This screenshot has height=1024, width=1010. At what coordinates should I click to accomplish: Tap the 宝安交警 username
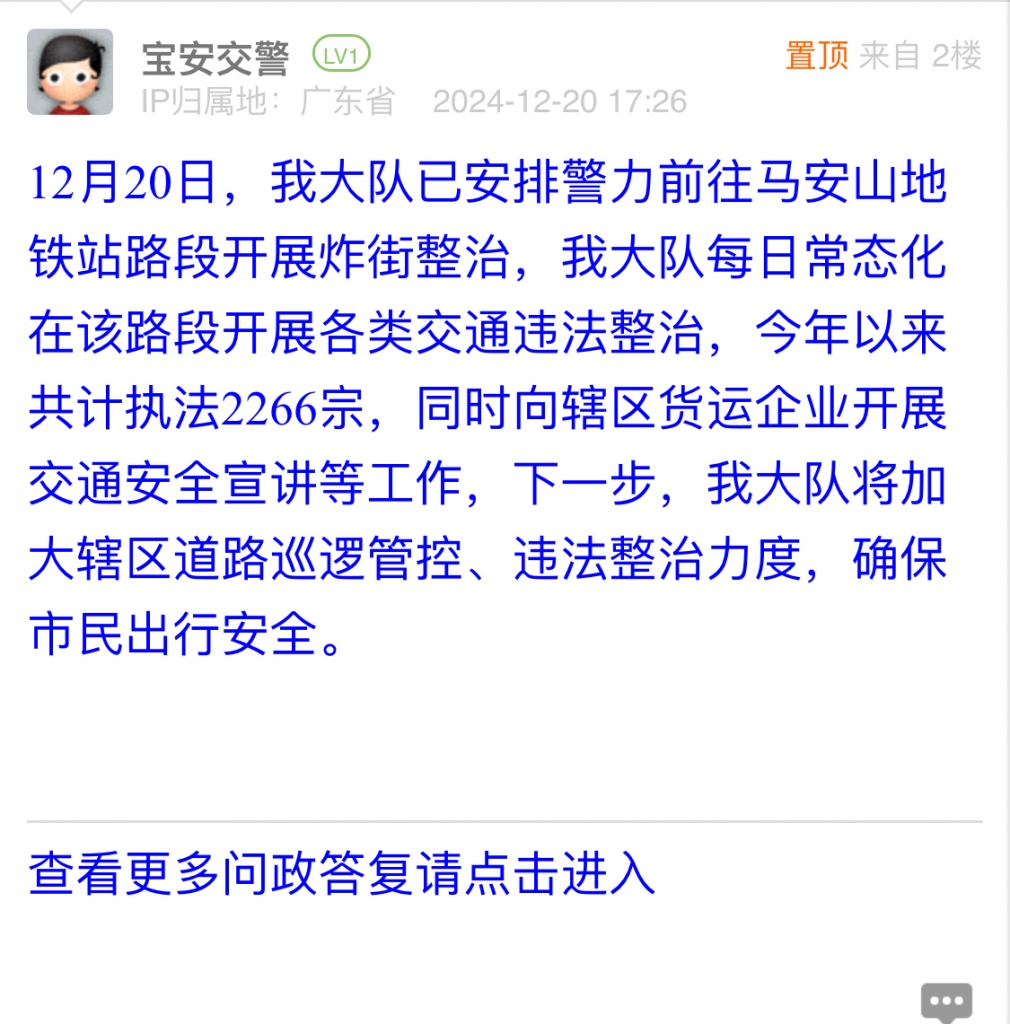[215, 58]
